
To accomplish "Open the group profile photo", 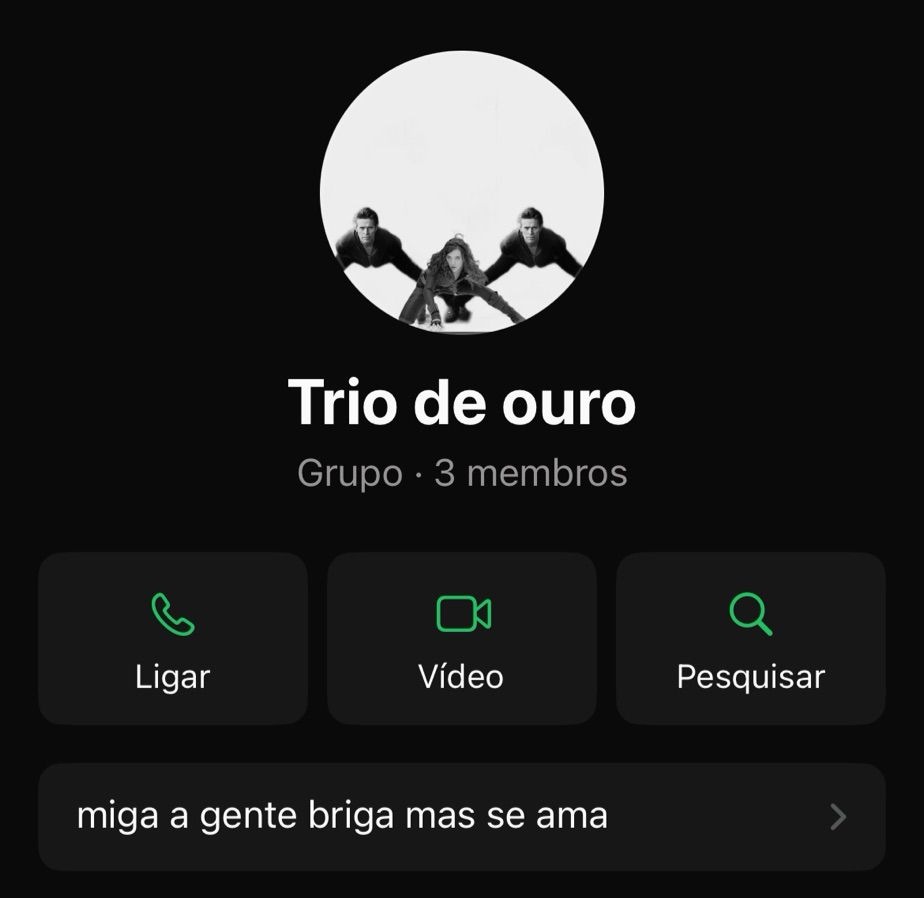I will pos(462,192).
